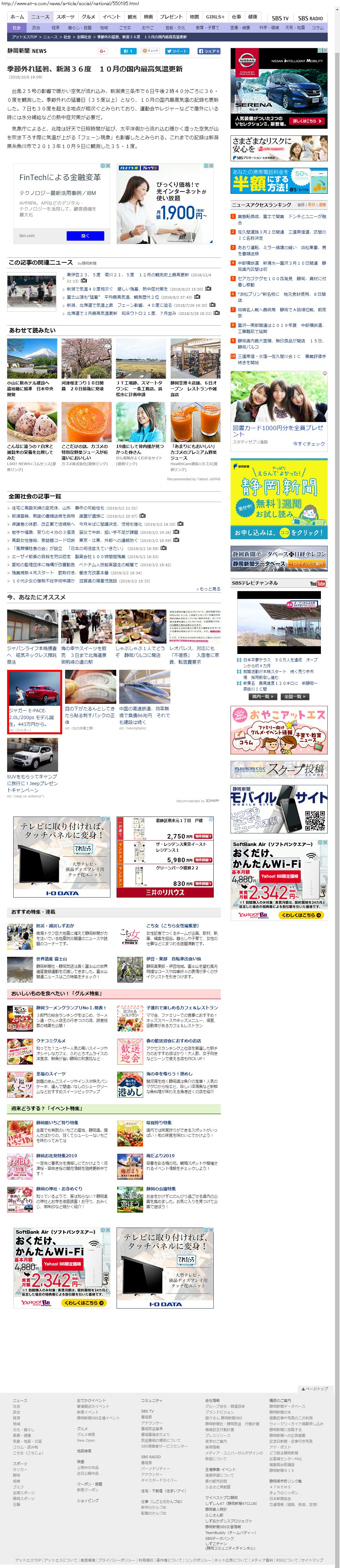The image size is (340, 1568).
Task: Share article using the Facebook シェア button
Action: (208, 51)
